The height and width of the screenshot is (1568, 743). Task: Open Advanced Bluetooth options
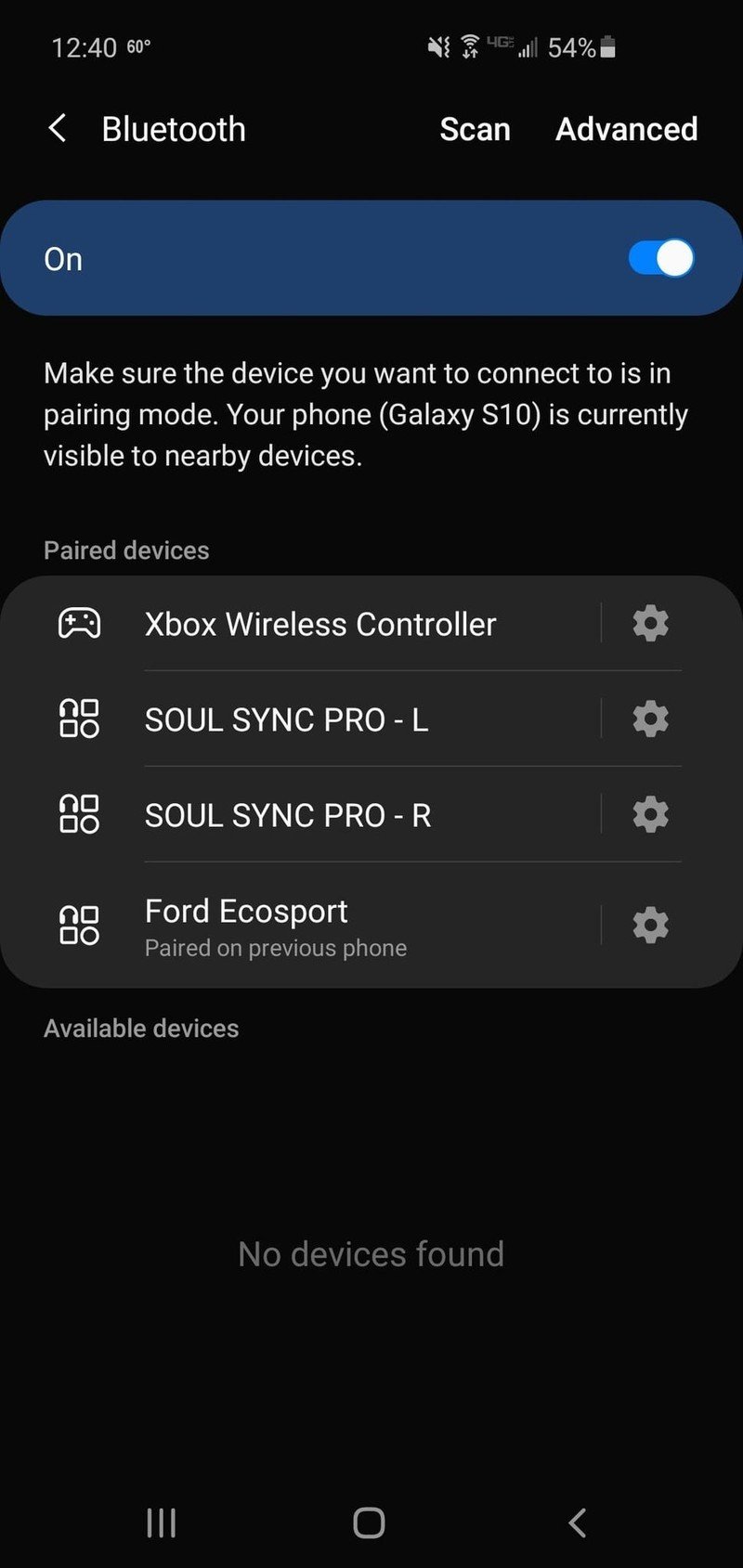coord(626,129)
